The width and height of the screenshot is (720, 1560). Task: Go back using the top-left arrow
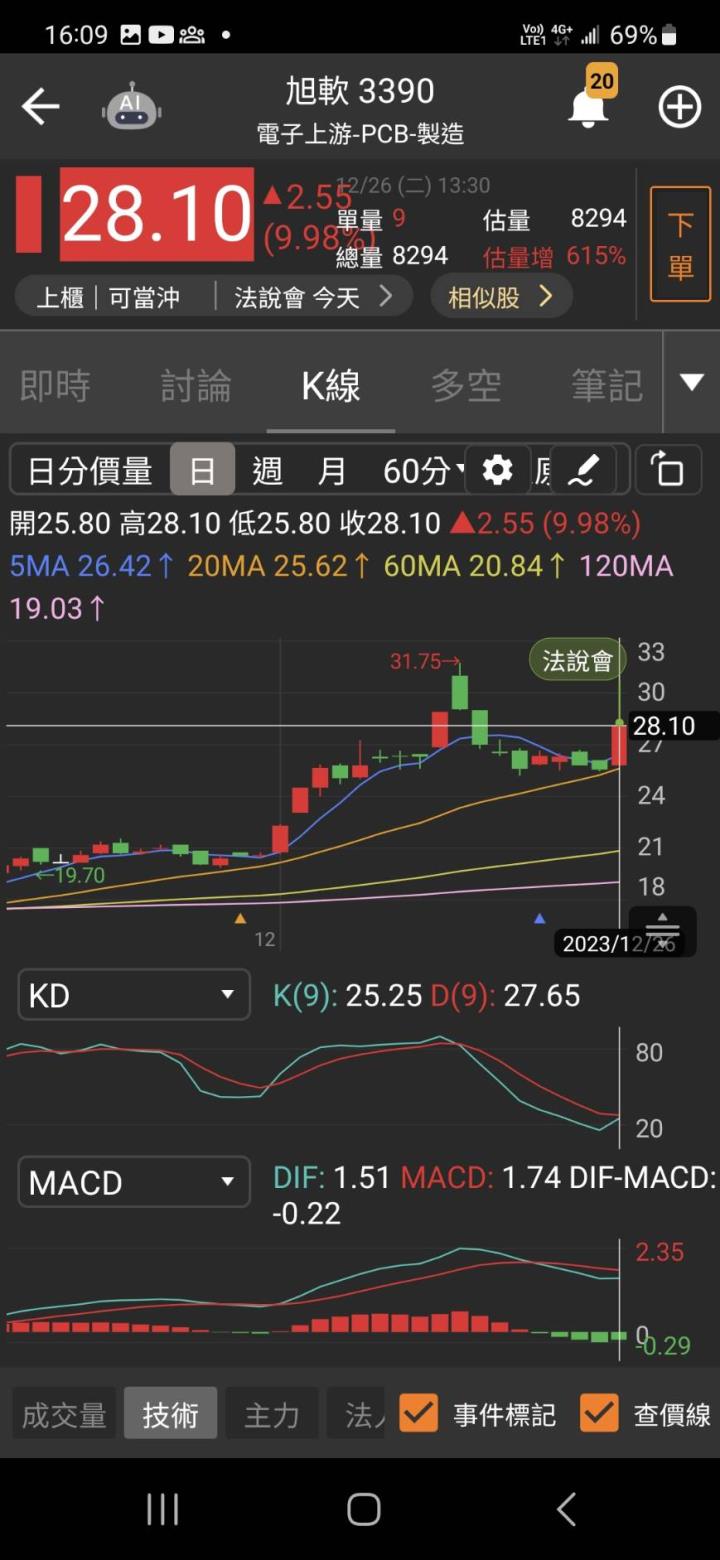41,106
